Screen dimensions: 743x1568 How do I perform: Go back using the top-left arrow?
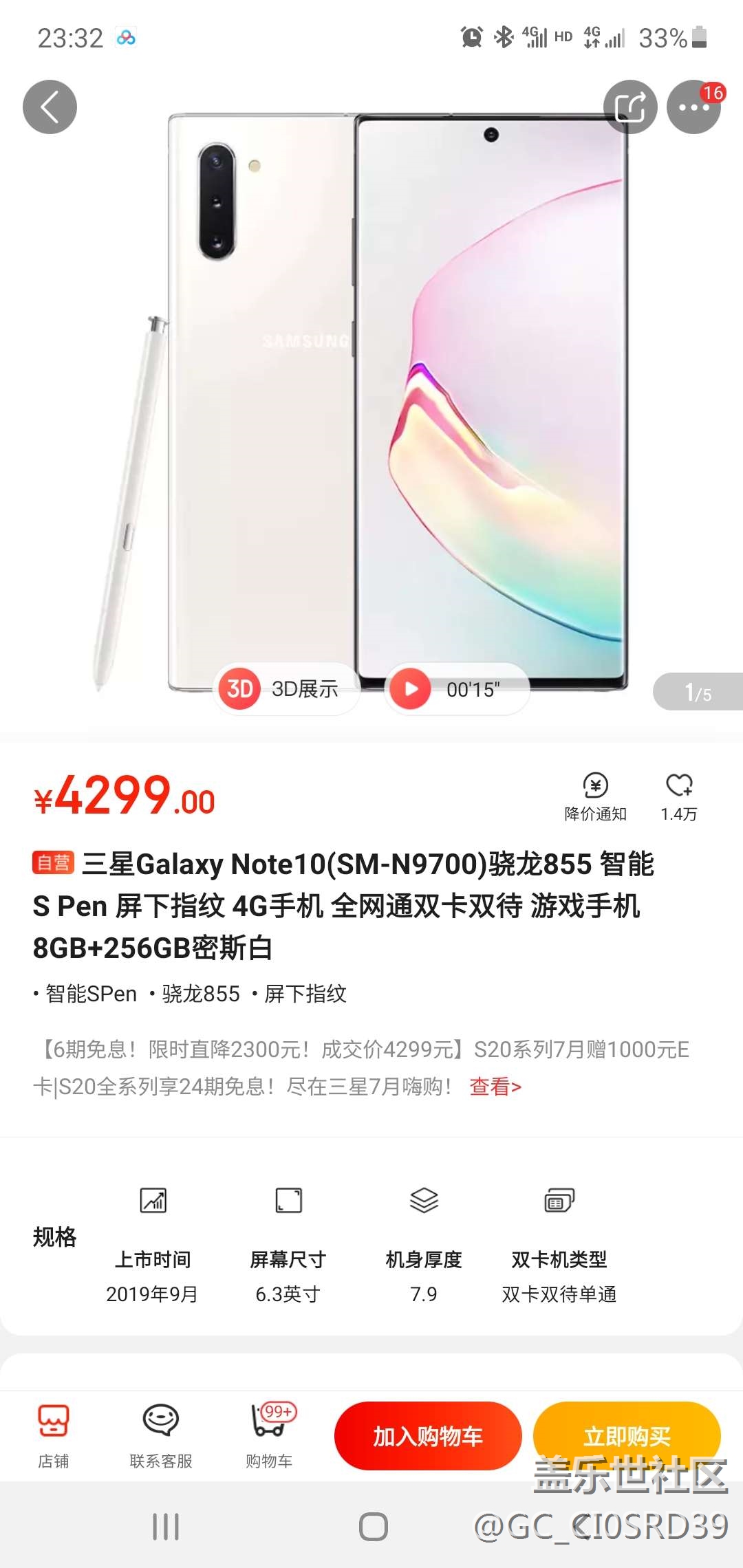(x=50, y=107)
